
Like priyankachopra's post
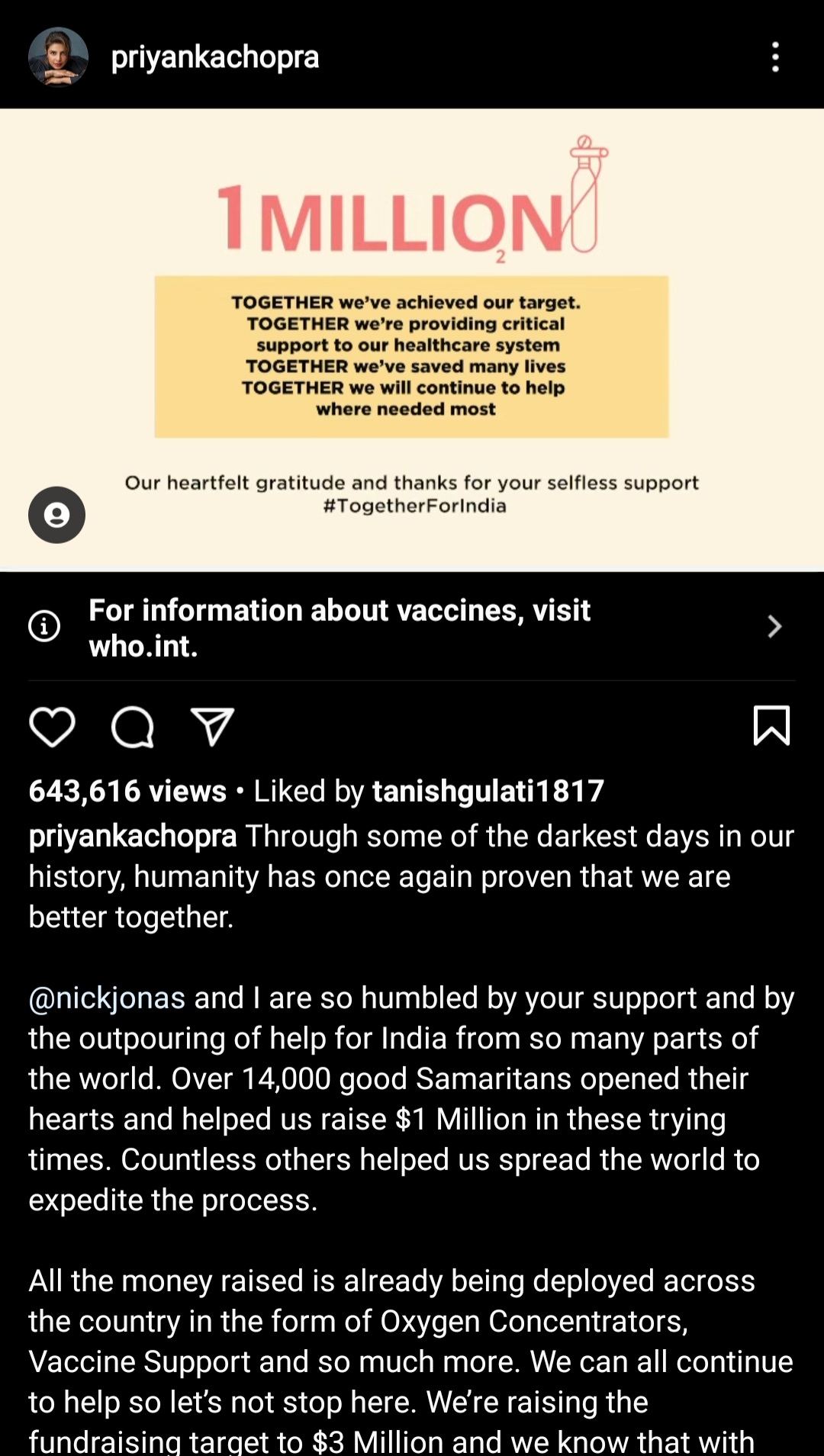coord(52,726)
